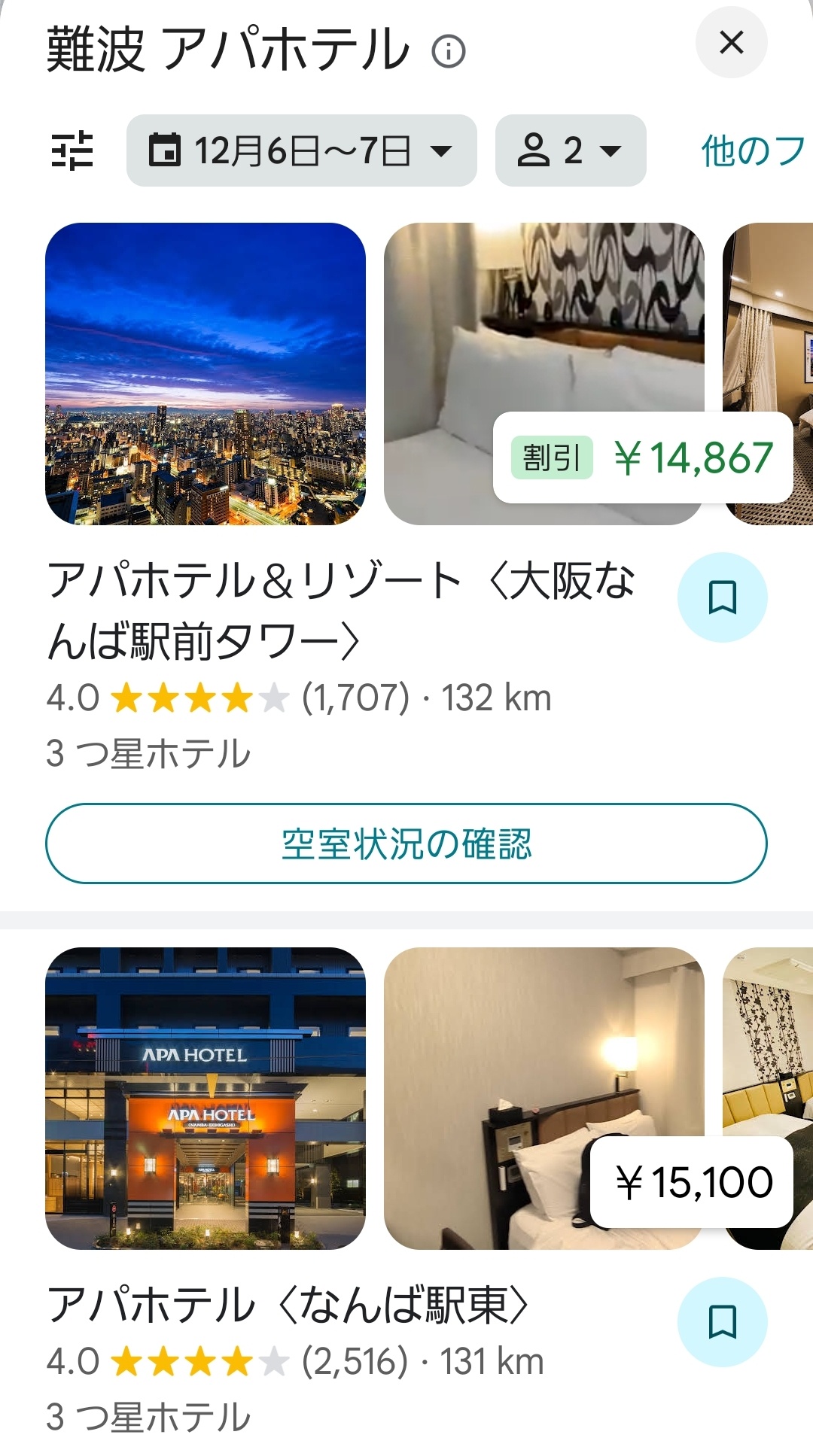Open the hotel filter settings icon
813x1456 pixels.
(72, 150)
